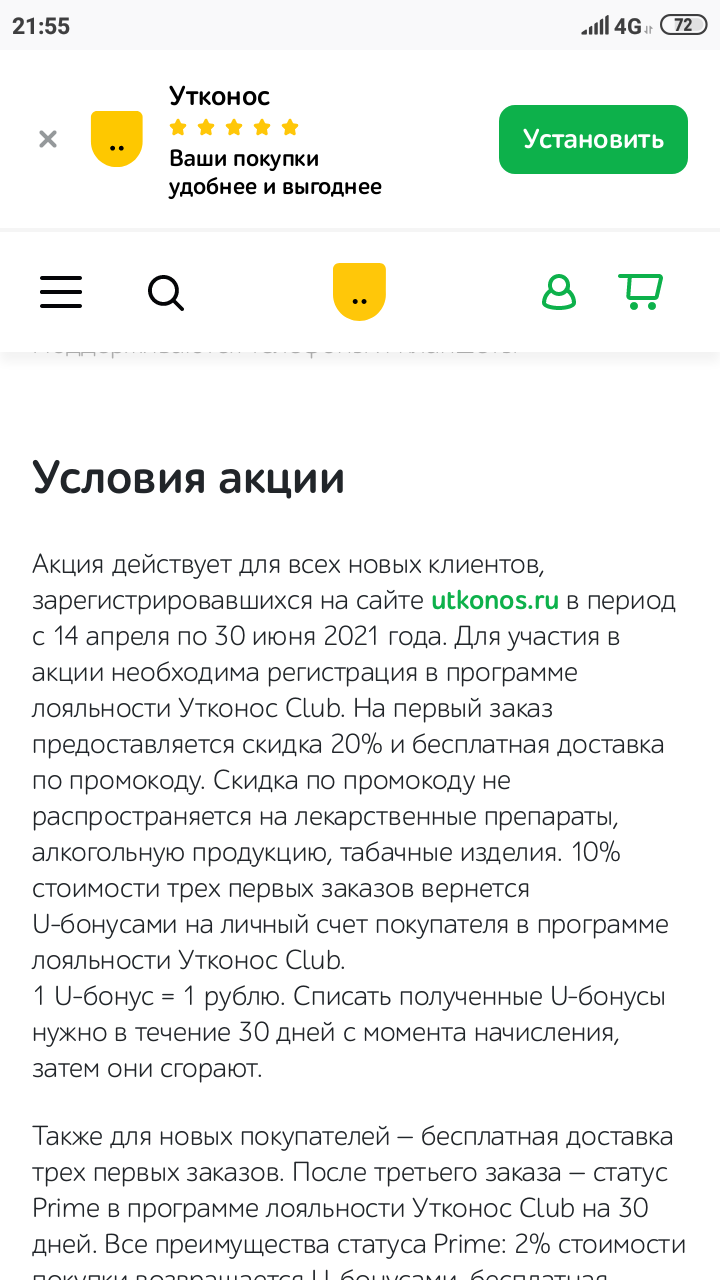
Task: Open the hamburger menu
Action: (x=61, y=292)
